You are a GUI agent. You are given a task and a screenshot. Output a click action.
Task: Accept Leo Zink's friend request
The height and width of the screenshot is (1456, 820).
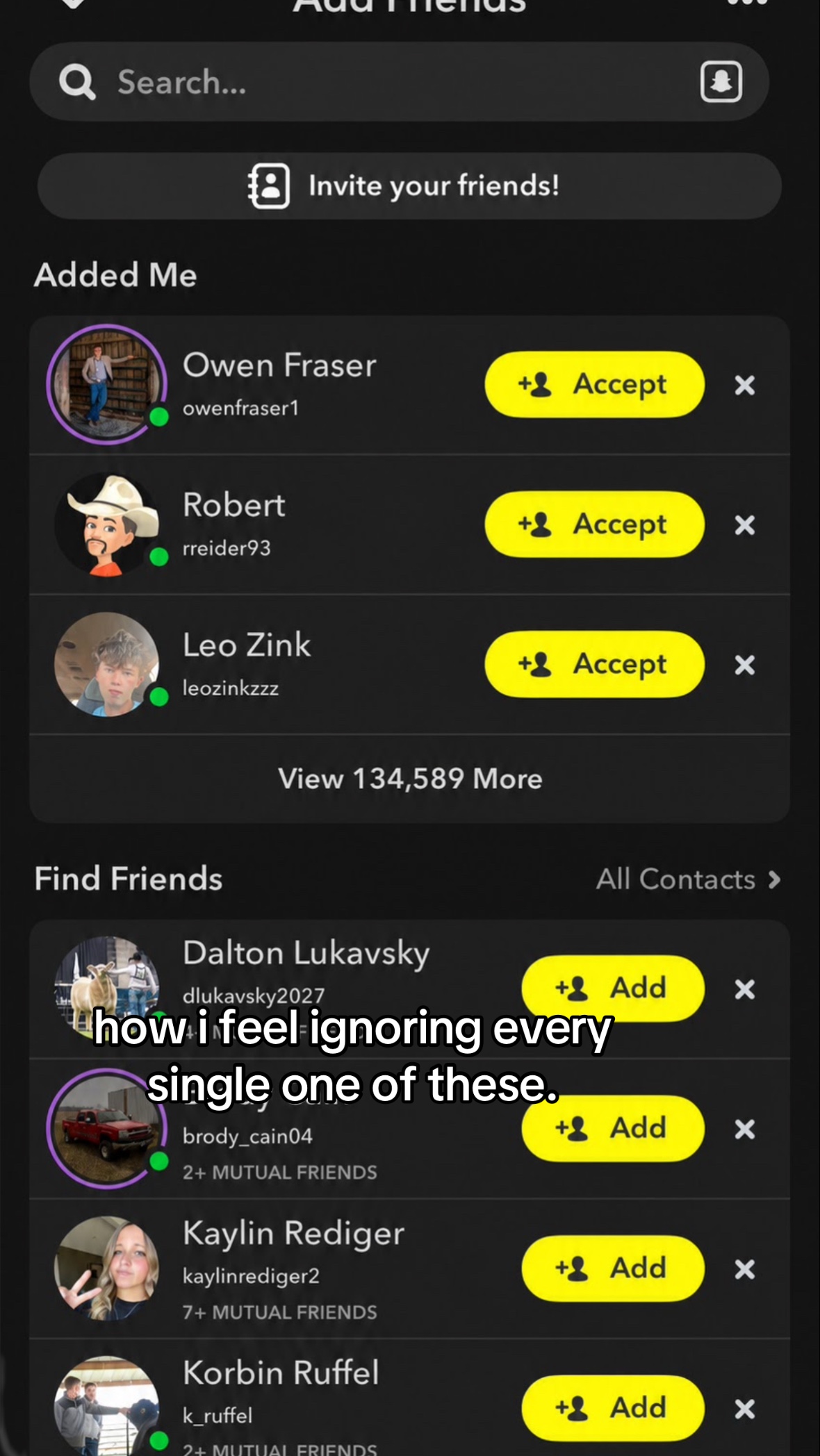tap(594, 664)
